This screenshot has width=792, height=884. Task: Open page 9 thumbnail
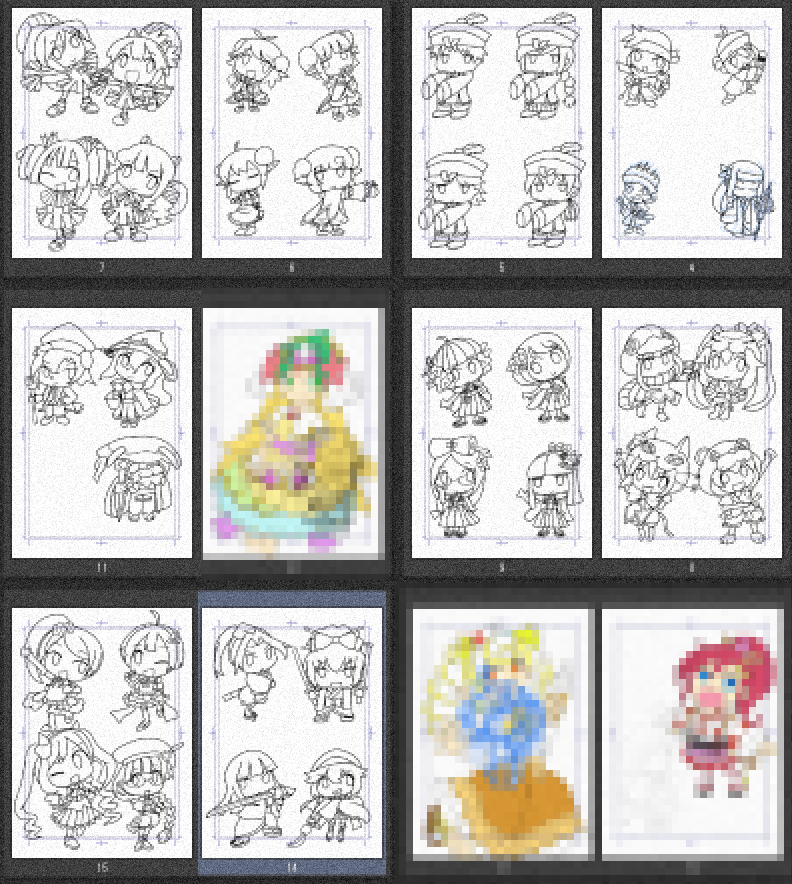[x=502, y=433]
